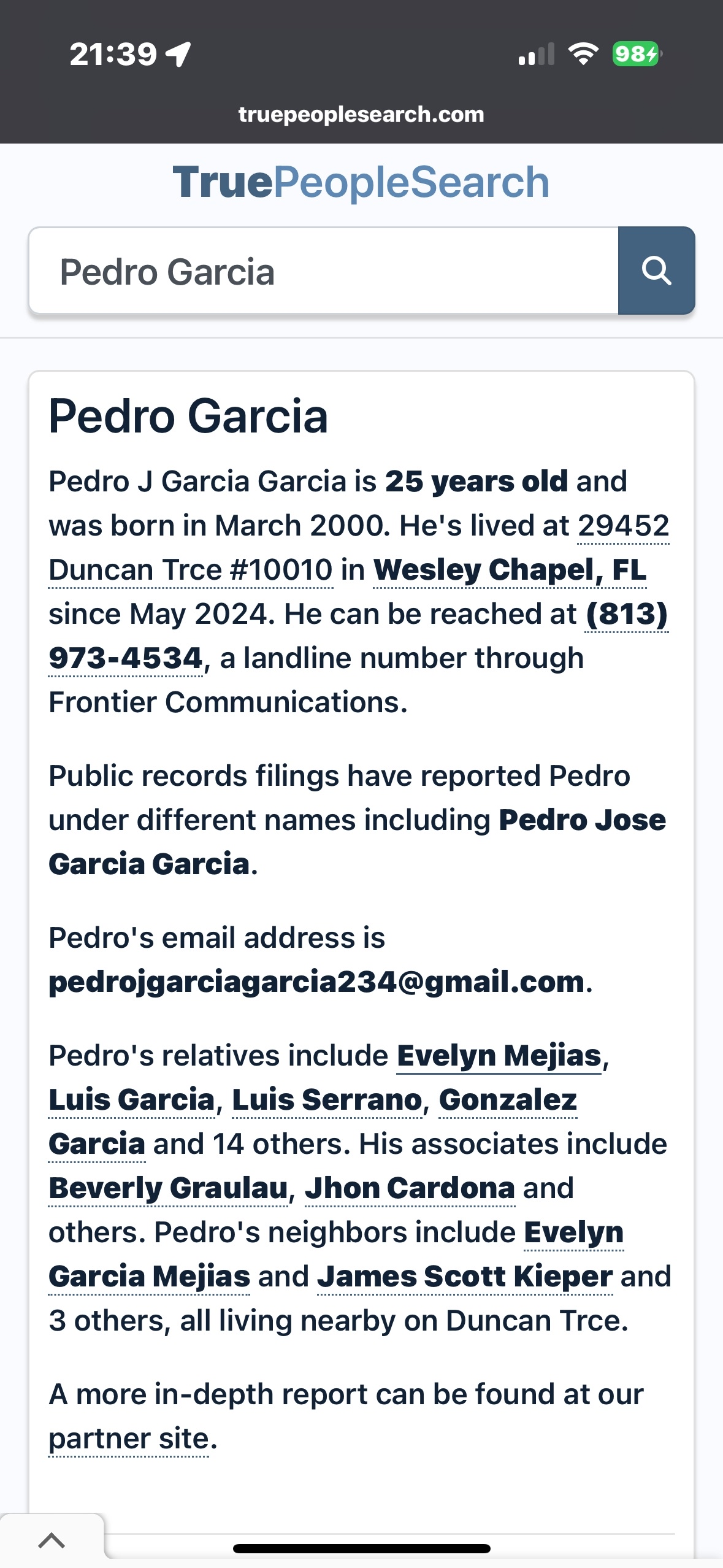Viewport: 723px width, 1568px height.
Task: Open the TruePeopleSearch home logo link
Action: pyautogui.click(x=361, y=182)
